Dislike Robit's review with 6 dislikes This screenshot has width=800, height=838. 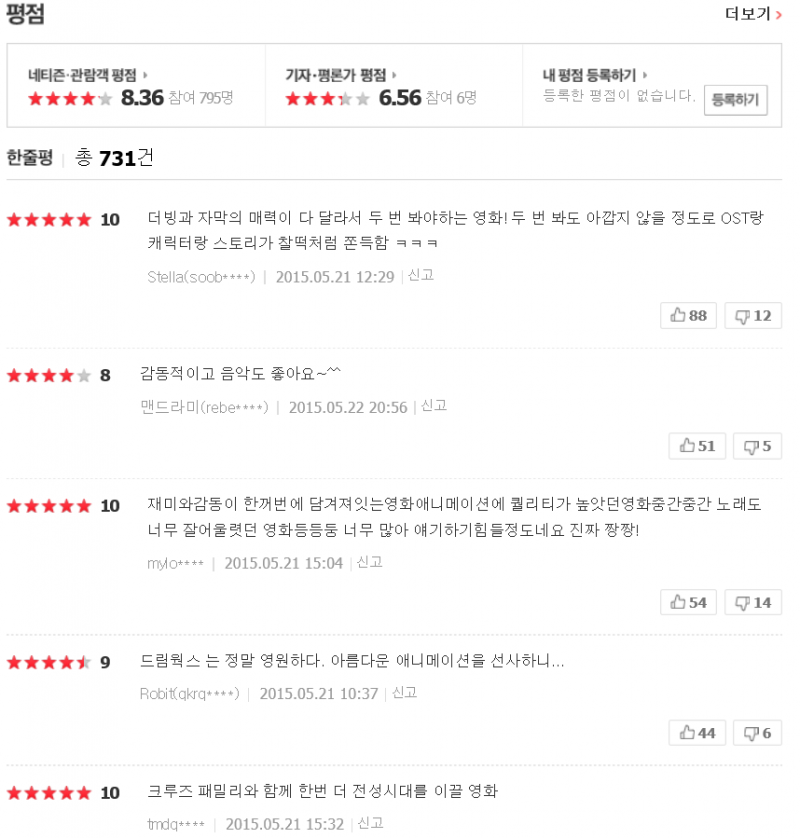point(757,733)
